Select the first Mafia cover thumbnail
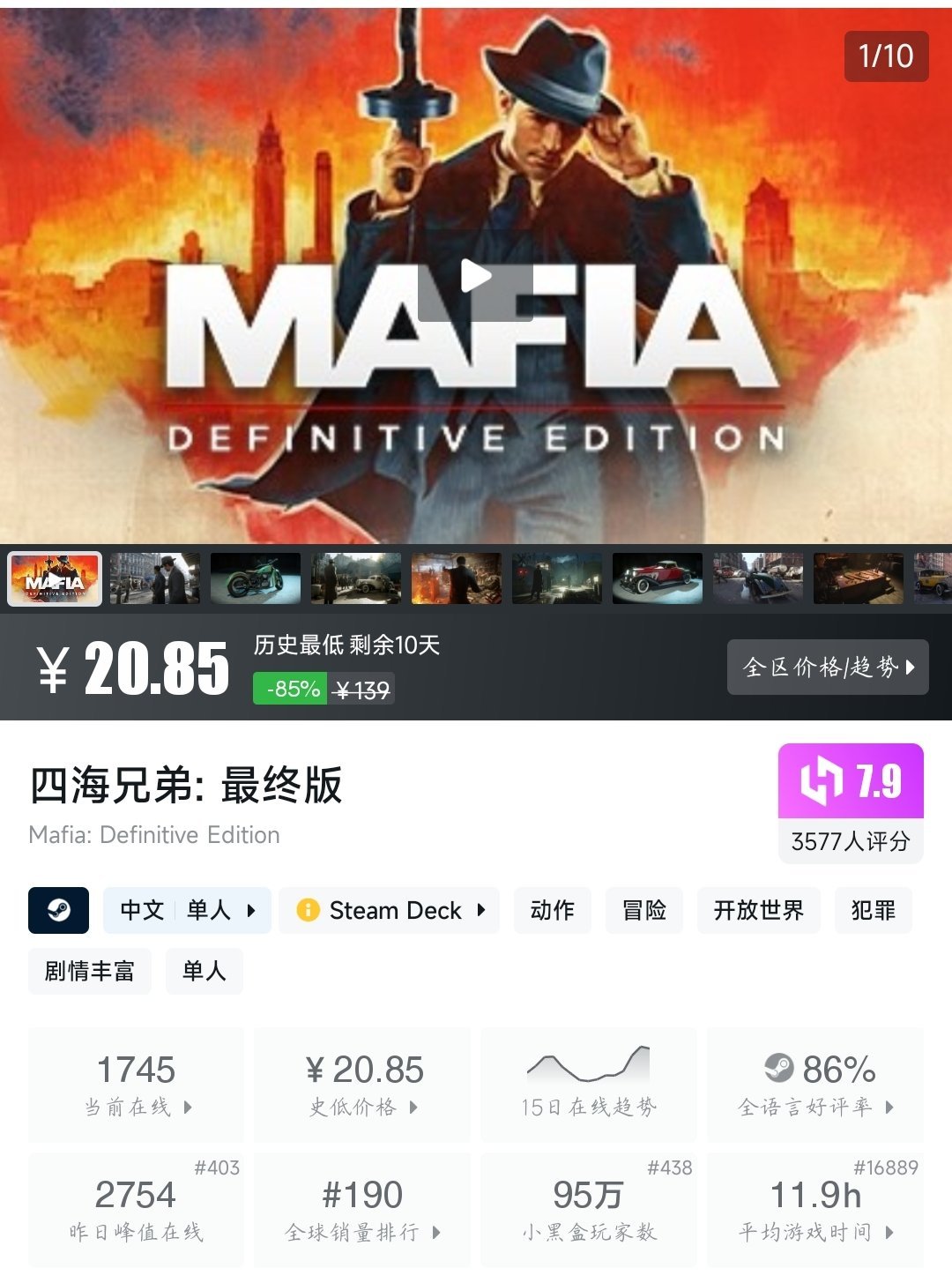This screenshot has width=952, height=1283. (55, 578)
